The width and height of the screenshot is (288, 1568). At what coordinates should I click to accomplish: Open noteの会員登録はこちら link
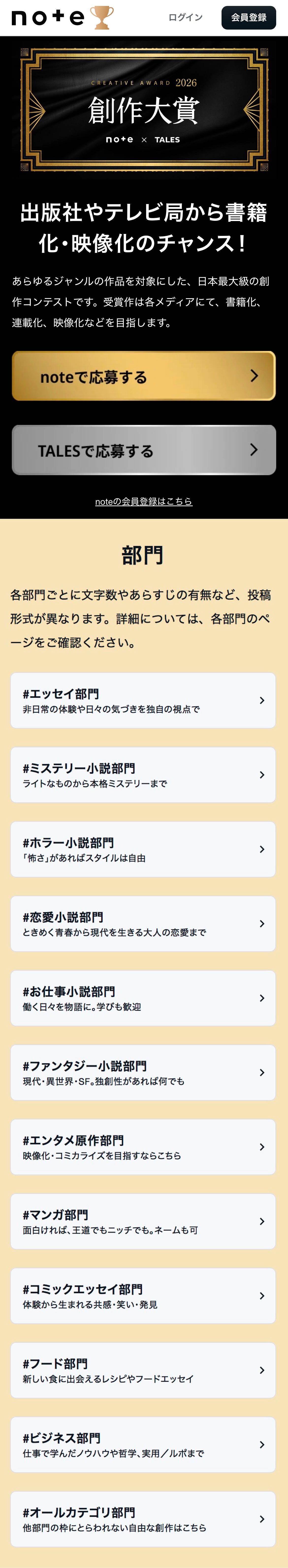click(x=144, y=502)
